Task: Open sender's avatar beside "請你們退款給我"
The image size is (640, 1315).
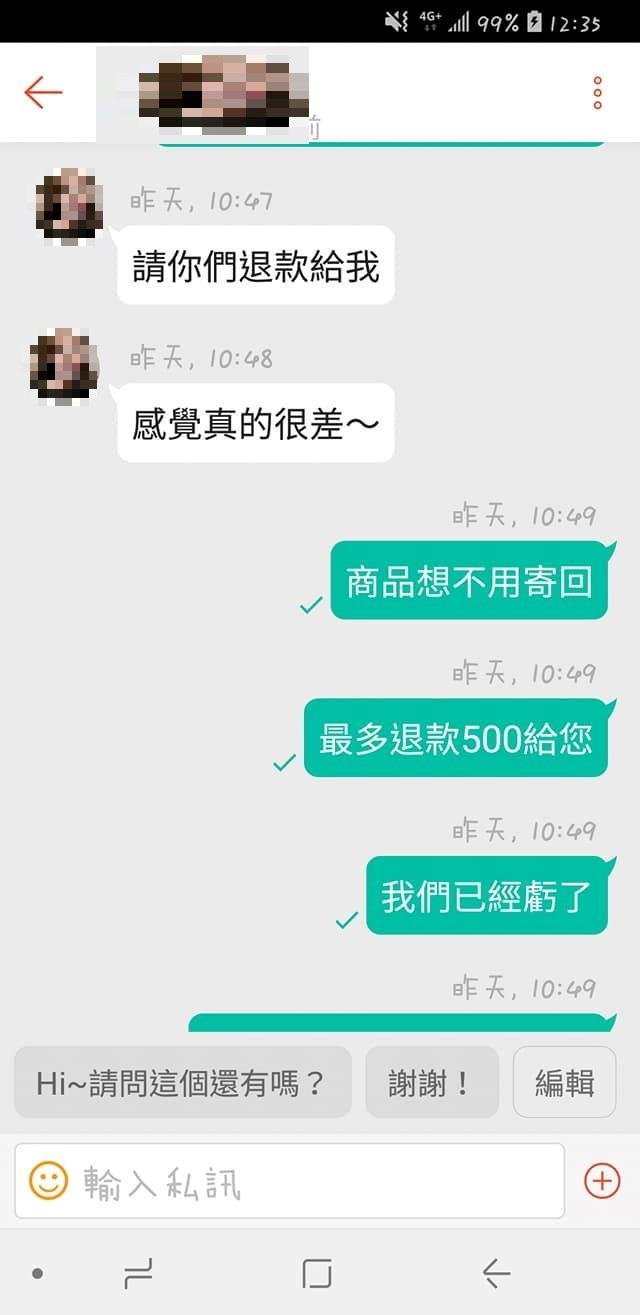Action: [69, 207]
